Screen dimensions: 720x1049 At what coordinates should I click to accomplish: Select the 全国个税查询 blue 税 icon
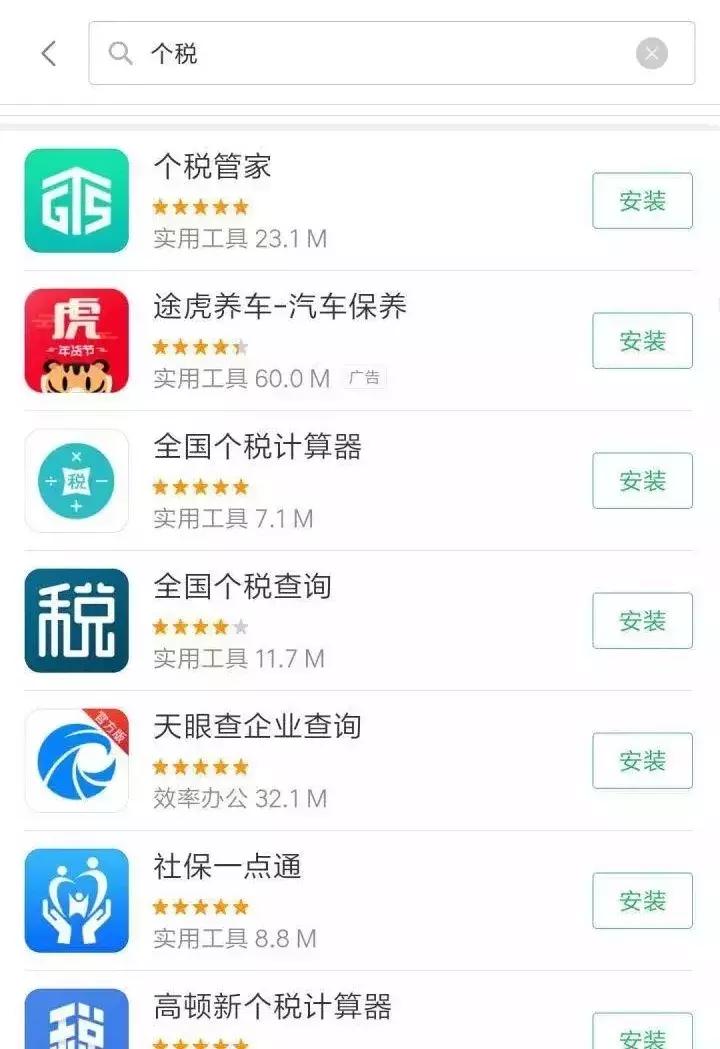coord(76,620)
